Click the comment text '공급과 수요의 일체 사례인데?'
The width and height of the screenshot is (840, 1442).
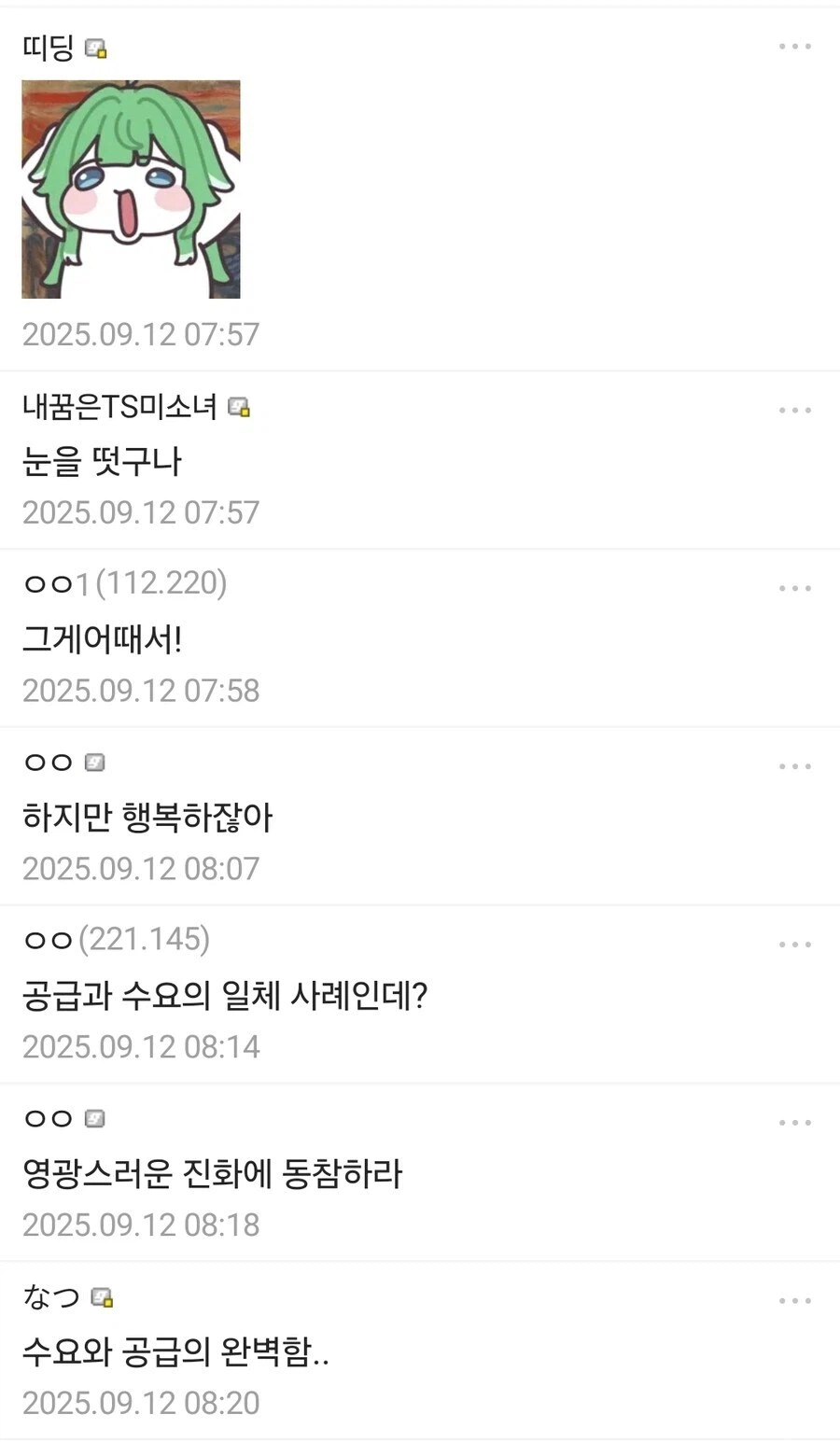(x=224, y=997)
